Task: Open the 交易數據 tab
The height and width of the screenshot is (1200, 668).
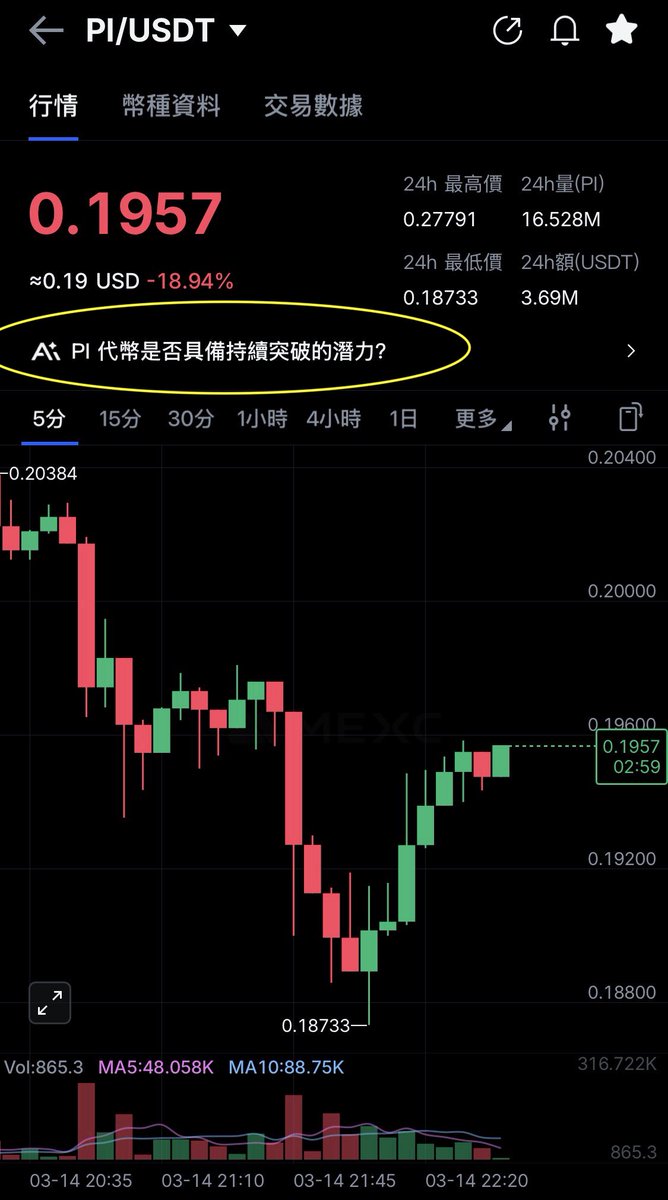Action: click(x=313, y=106)
